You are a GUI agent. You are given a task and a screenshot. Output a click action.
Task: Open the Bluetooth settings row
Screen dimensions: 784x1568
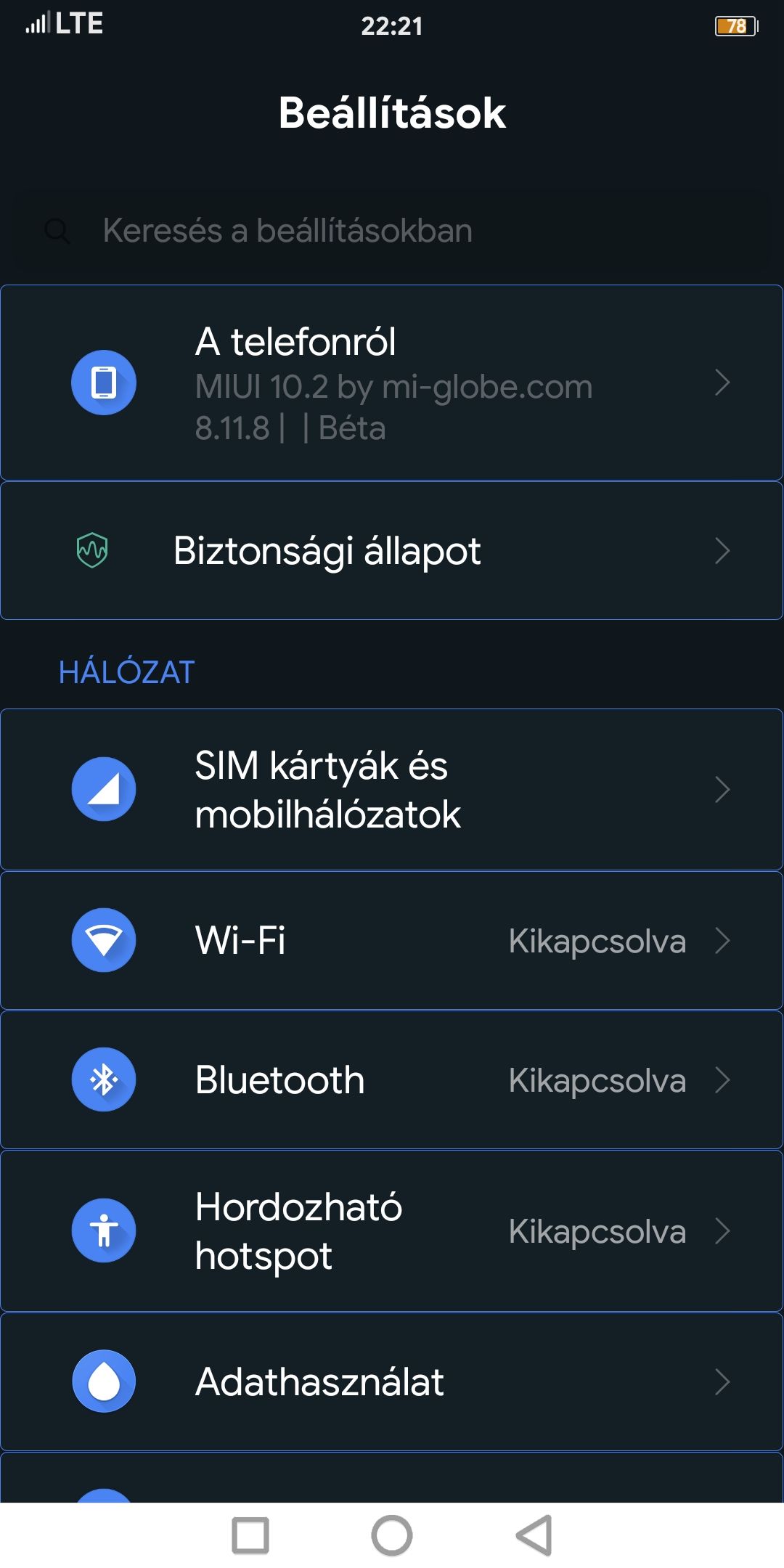point(392,1079)
